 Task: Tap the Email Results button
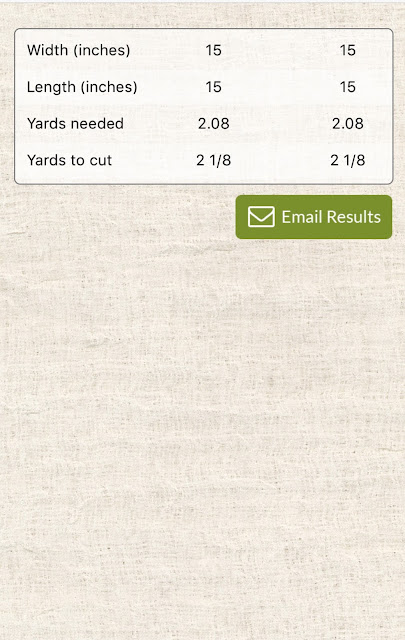314,217
